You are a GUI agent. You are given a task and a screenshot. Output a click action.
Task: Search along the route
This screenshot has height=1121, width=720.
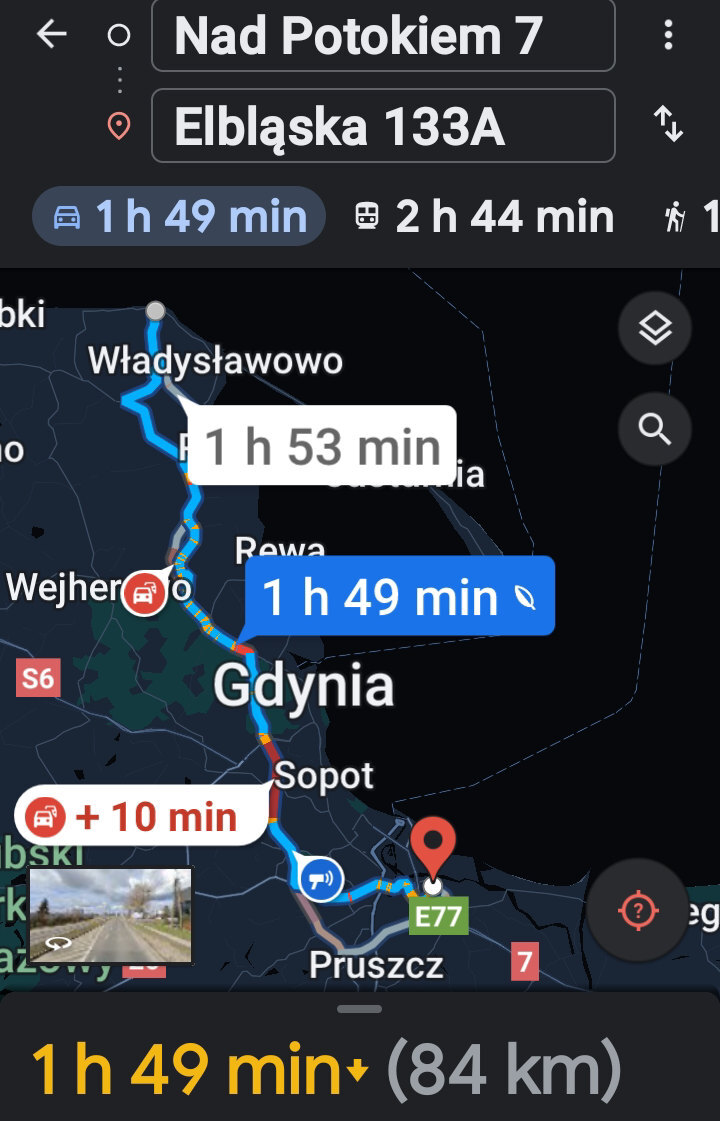[655, 430]
